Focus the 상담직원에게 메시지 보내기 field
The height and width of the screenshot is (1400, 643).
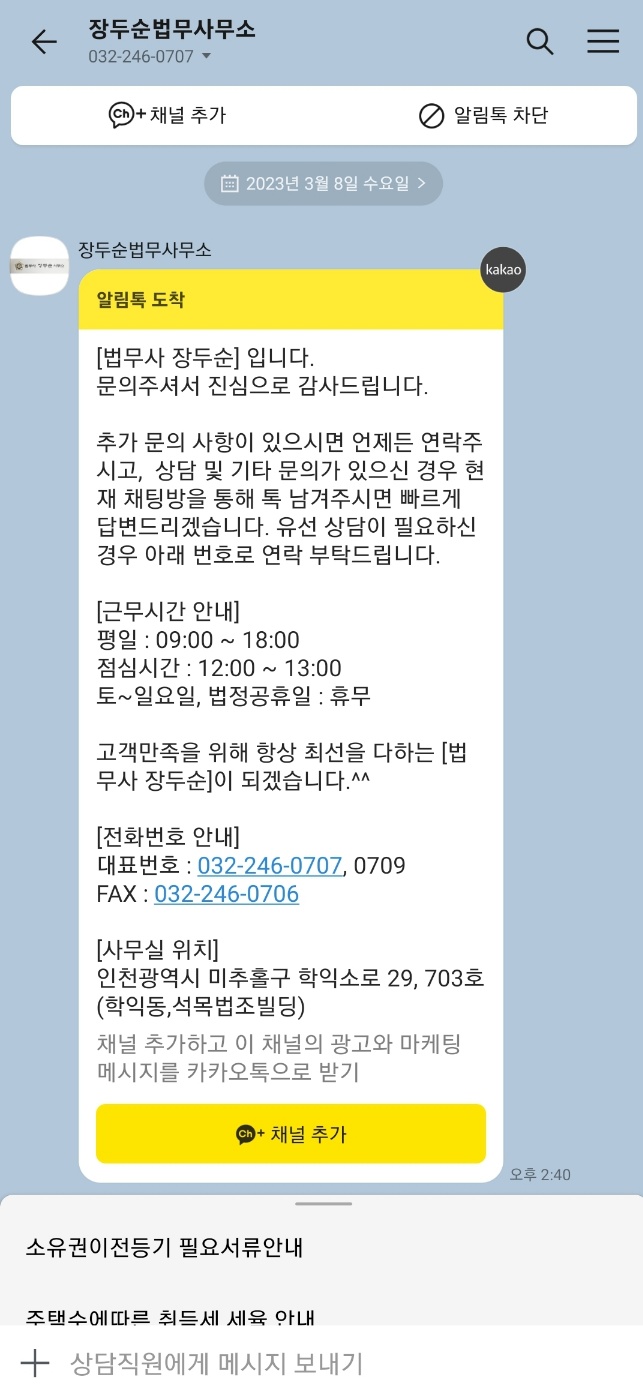[340, 1363]
